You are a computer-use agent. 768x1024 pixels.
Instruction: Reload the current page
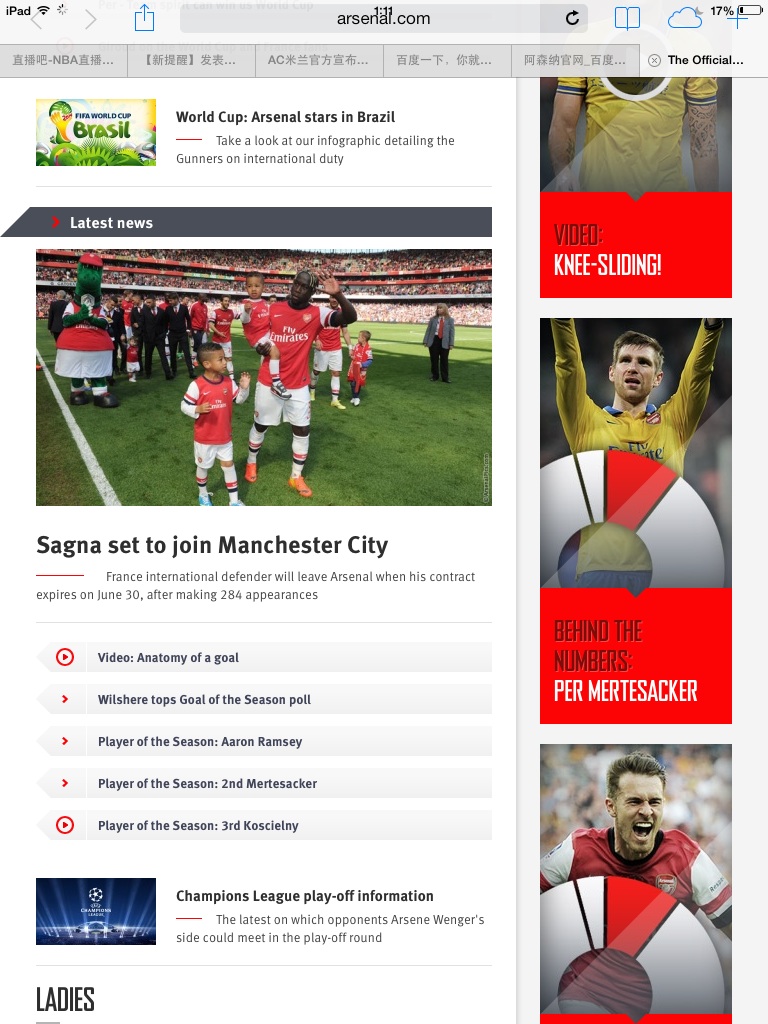pyautogui.click(x=572, y=18)
